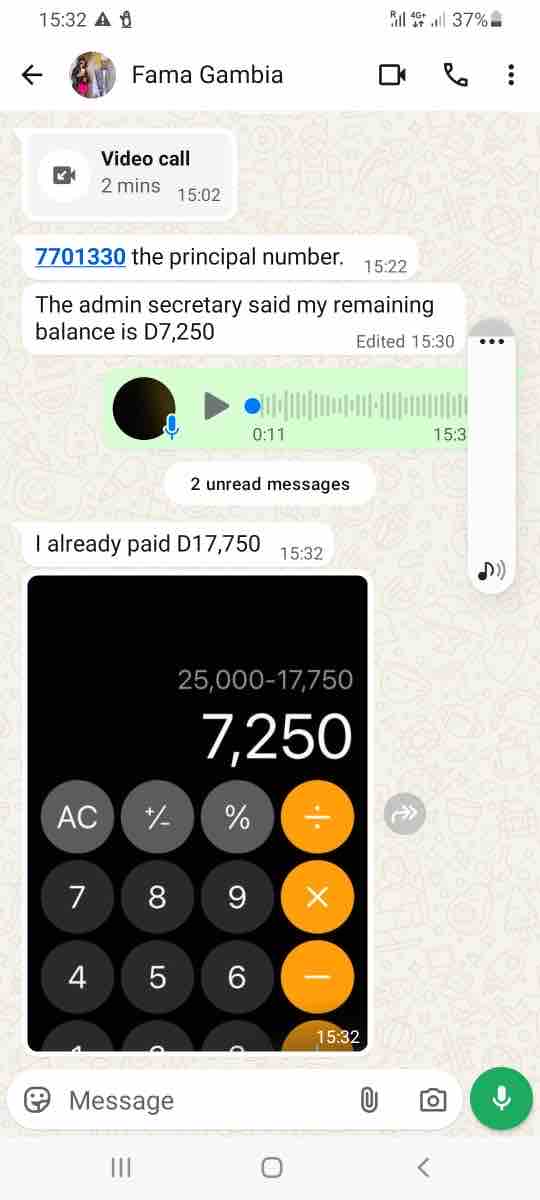
Task: Open recent apps from the navigation bar
Action: [120, 1167]
